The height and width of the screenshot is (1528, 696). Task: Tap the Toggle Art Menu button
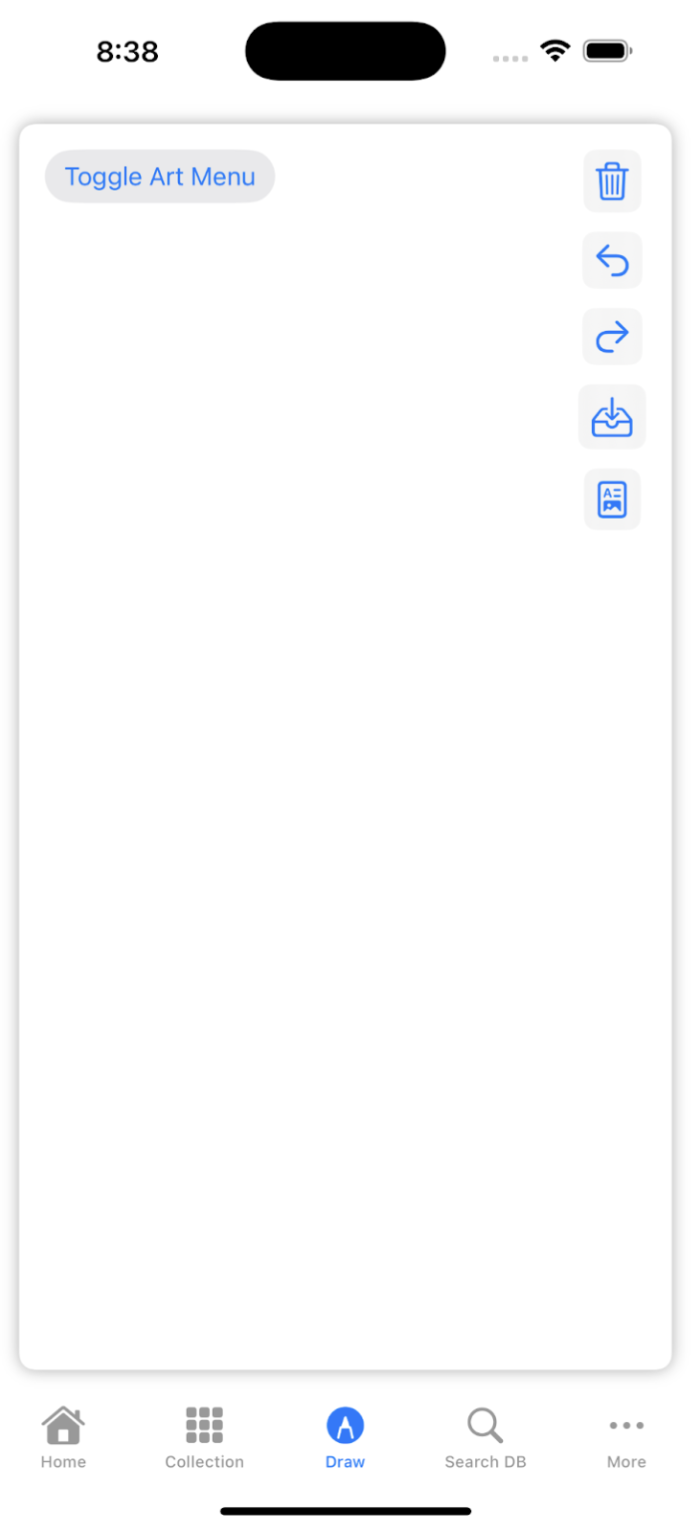(x=160, y=177)
